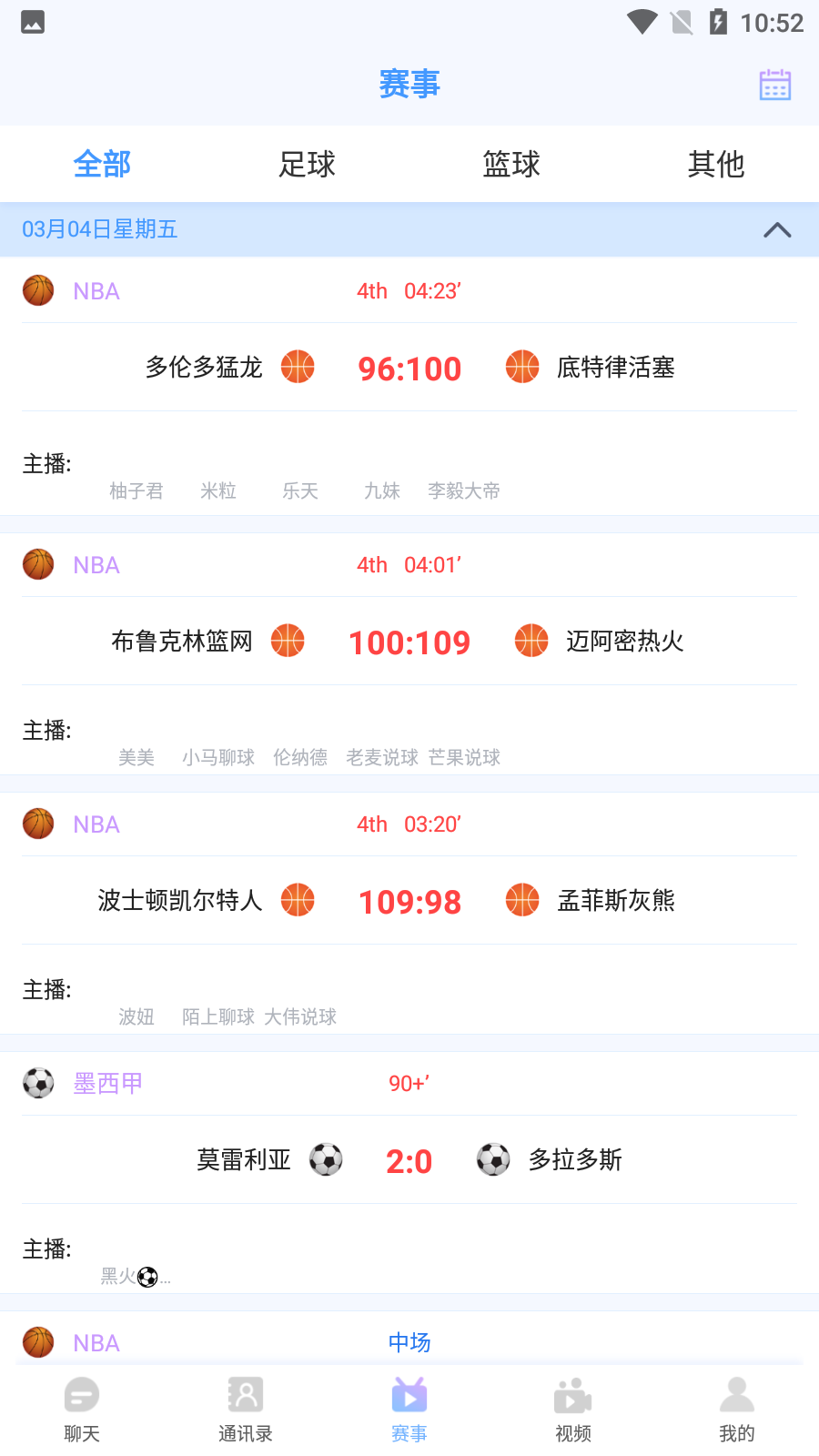Open the 视频 tab

pyautogui.click(x=573, y=1410)
